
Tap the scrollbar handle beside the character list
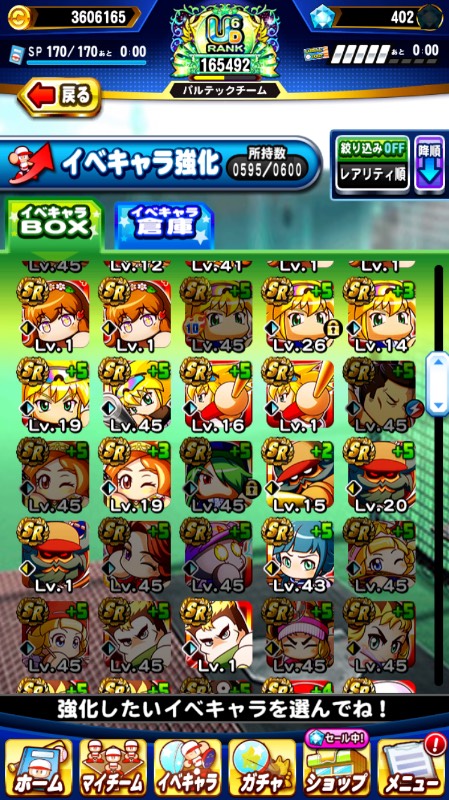point(437,383)
